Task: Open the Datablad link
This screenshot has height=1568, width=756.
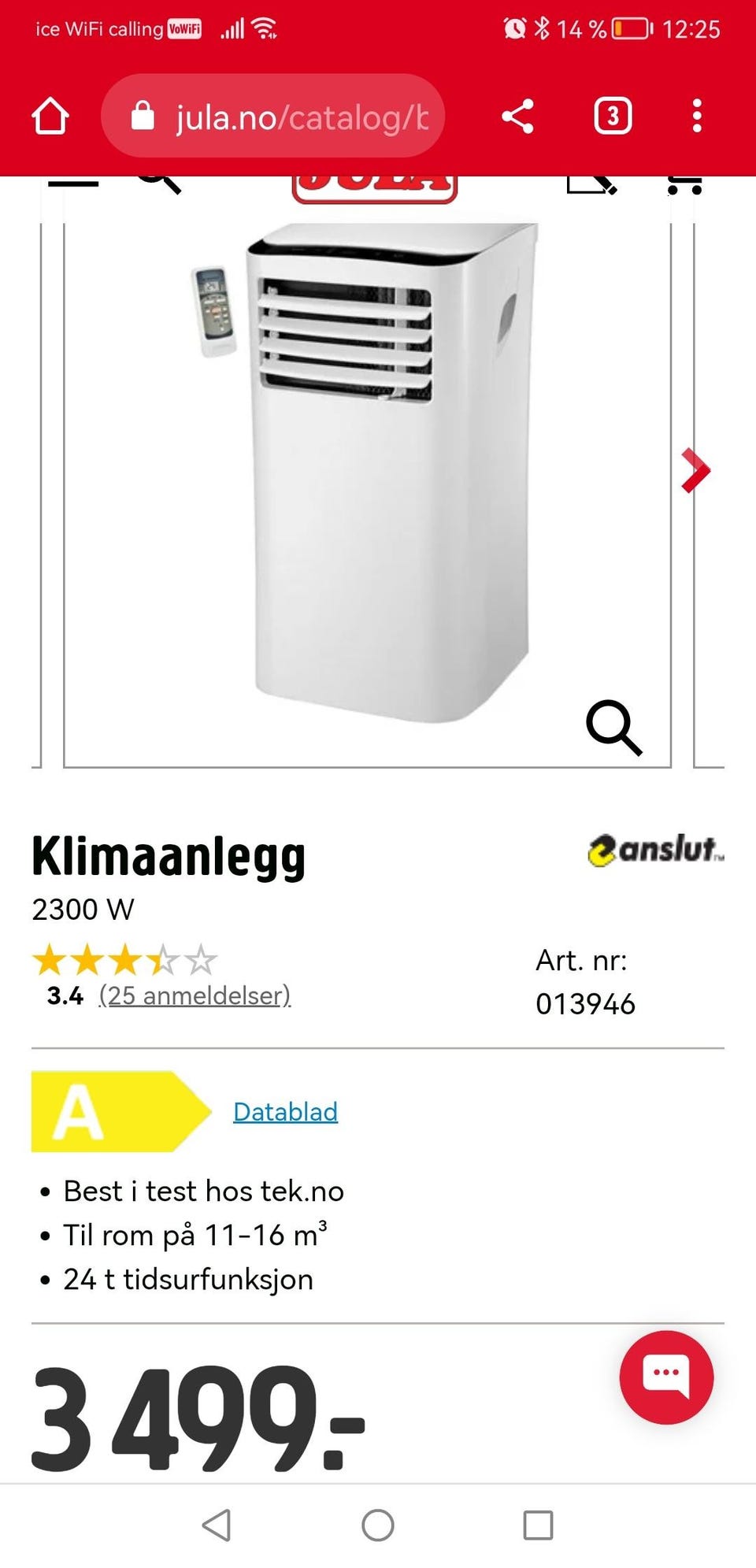Action: [285, 1111]
